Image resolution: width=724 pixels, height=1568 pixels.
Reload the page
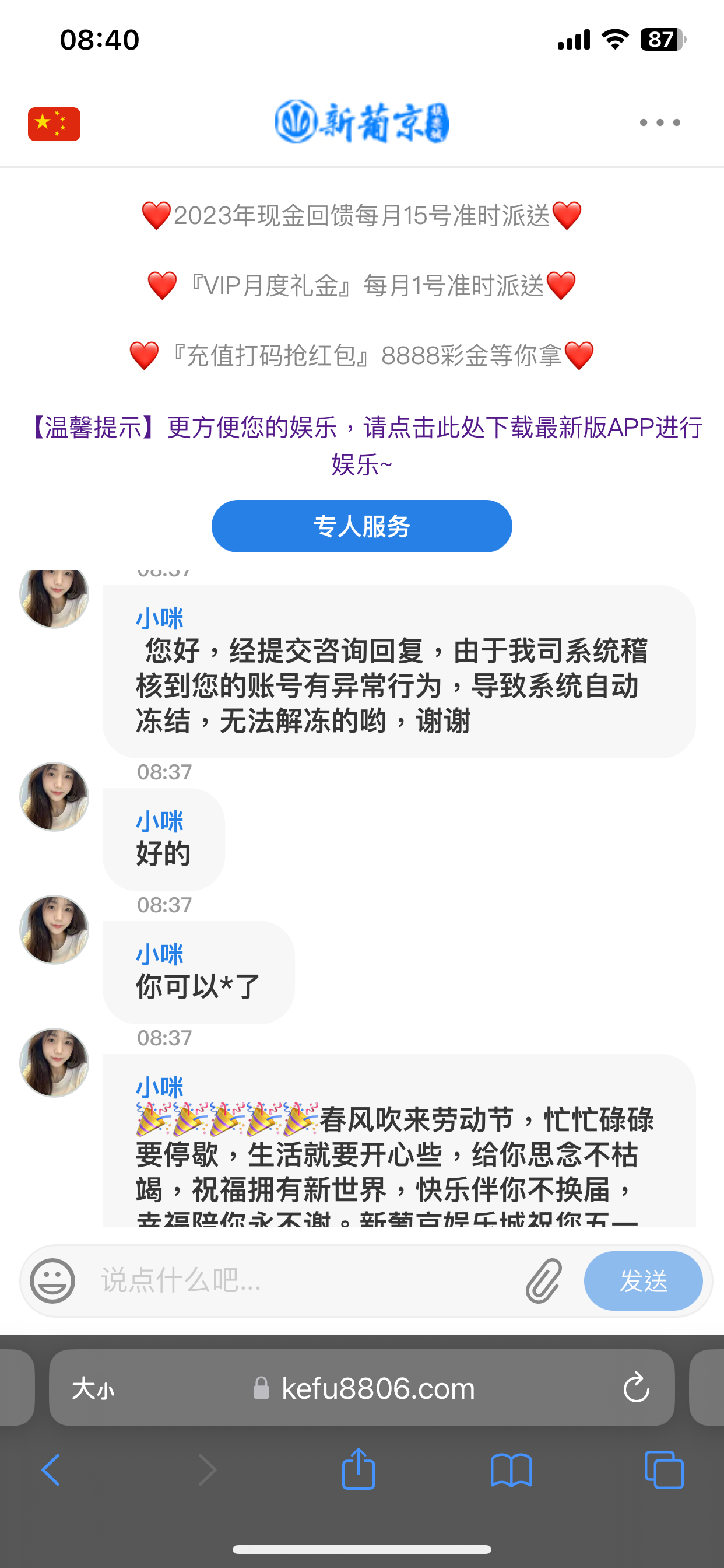[636, 1388]
